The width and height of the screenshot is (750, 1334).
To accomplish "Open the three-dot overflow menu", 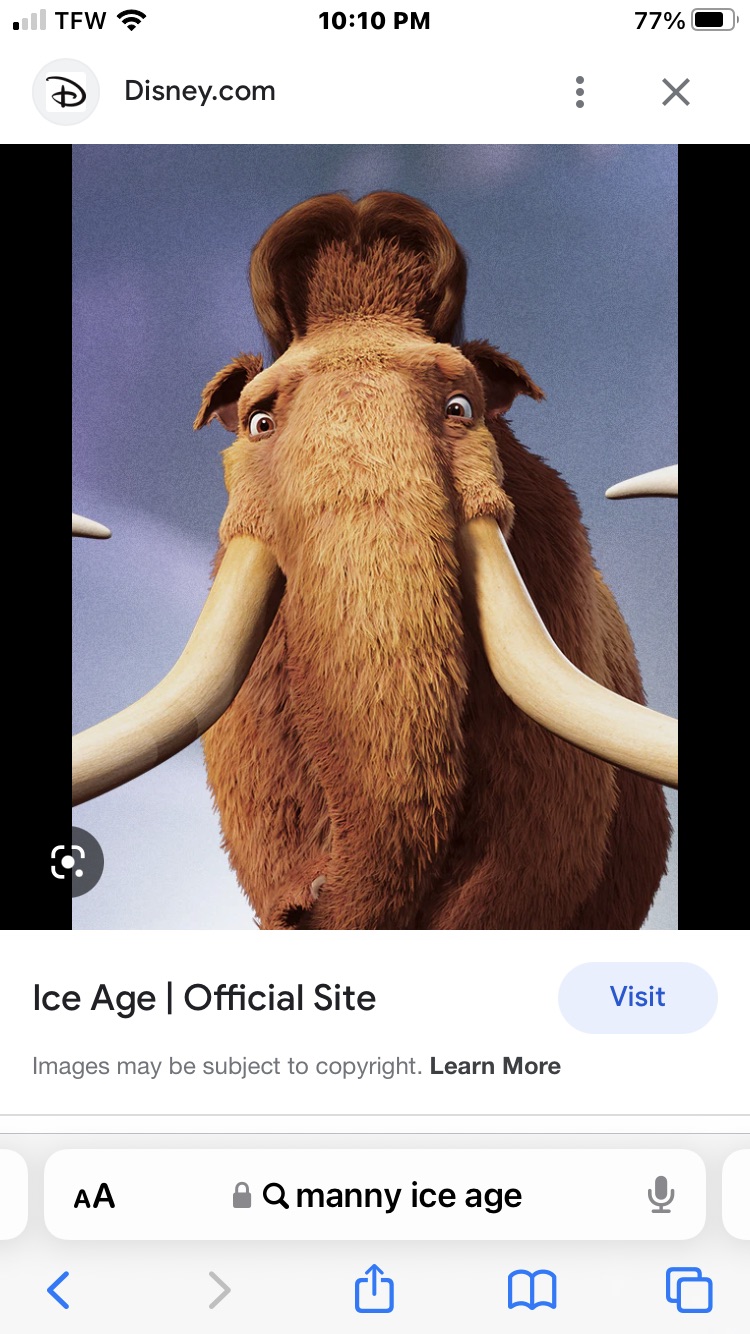I will point(579,92).
